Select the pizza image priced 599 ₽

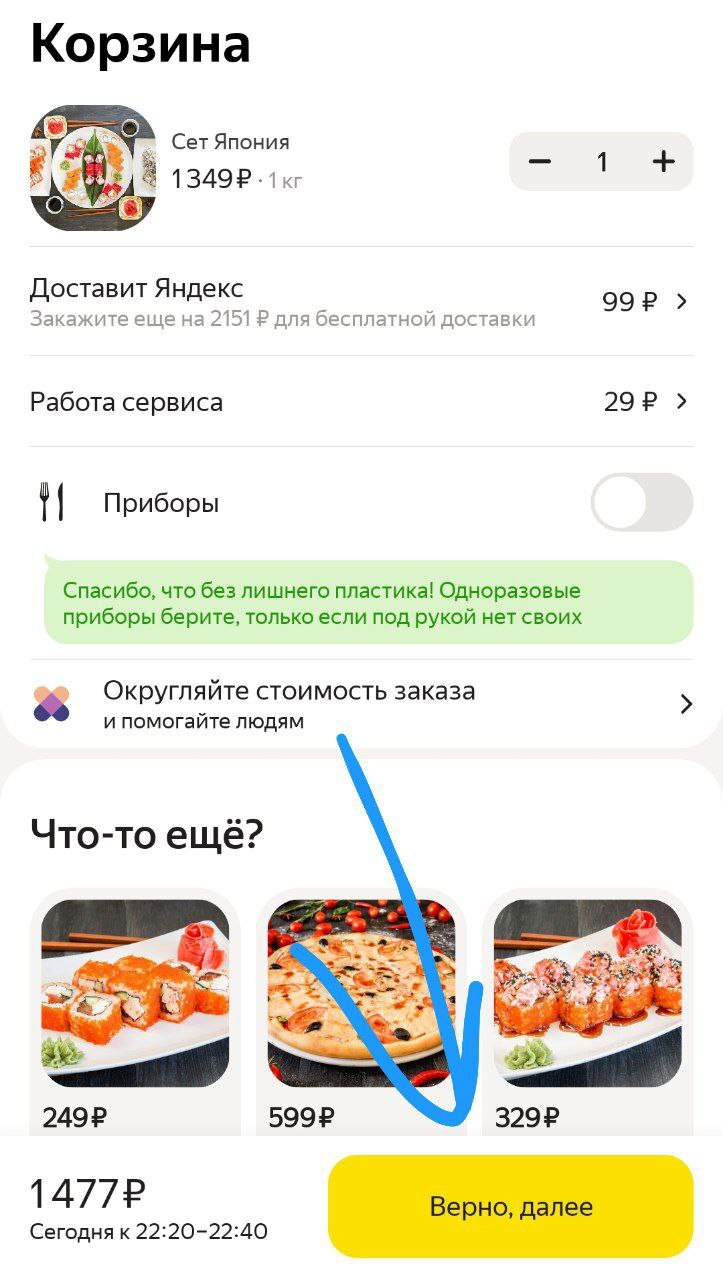tap(361, 990)
